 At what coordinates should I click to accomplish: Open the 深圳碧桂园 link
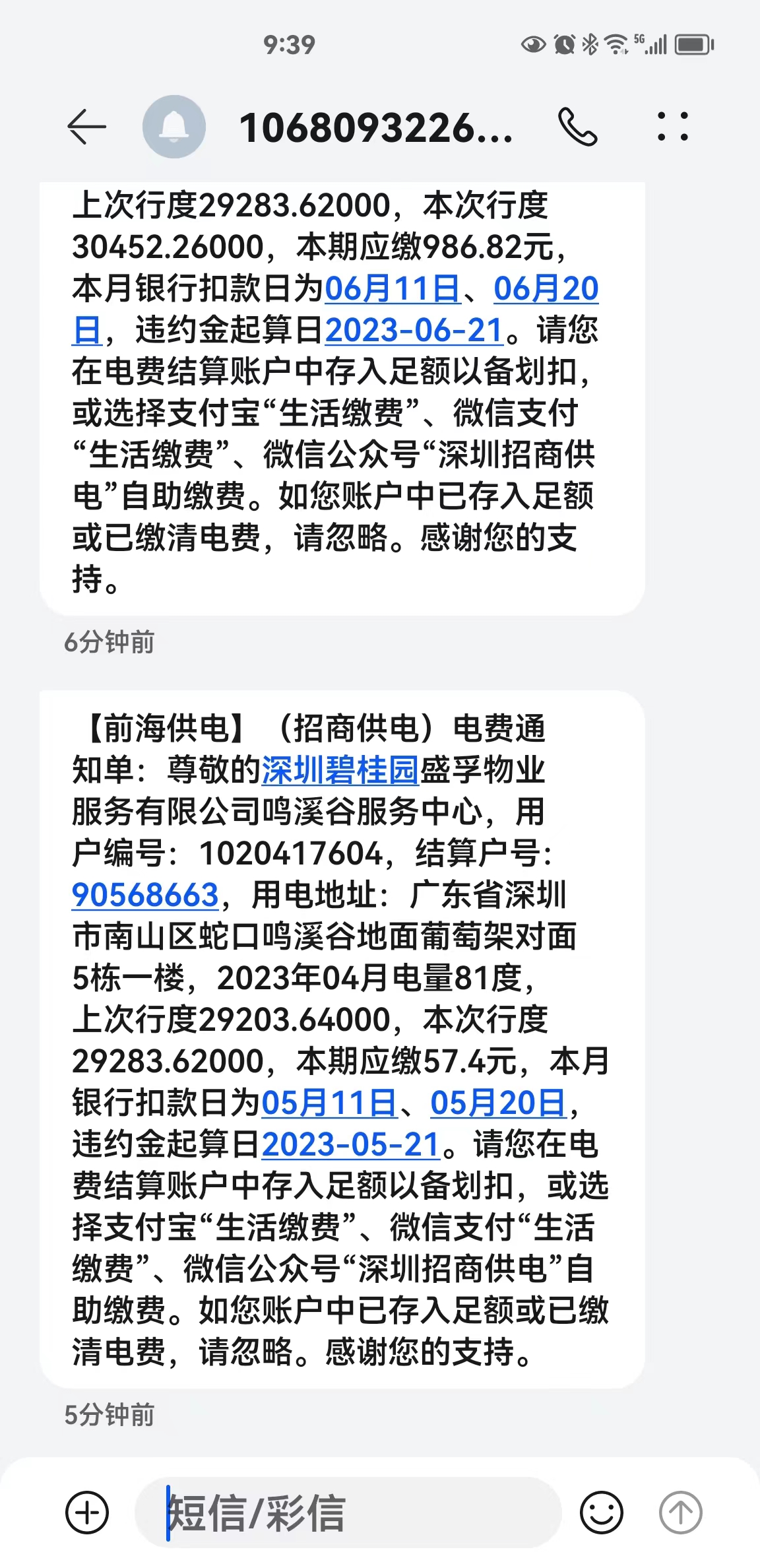[x=340, y=770]
